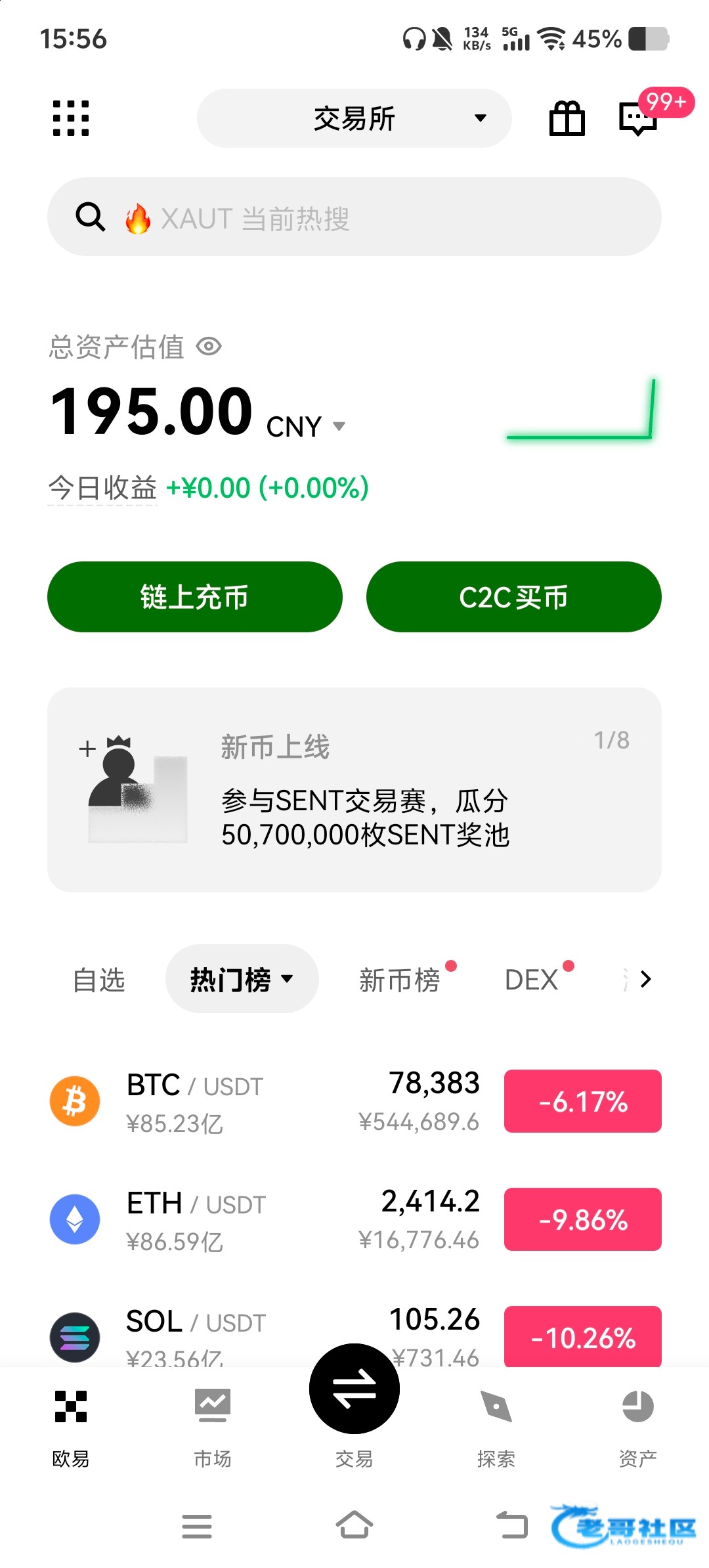Switch to the 新币榜 tab
This screenshot has height=1568, width=709.
coord(399,980)
